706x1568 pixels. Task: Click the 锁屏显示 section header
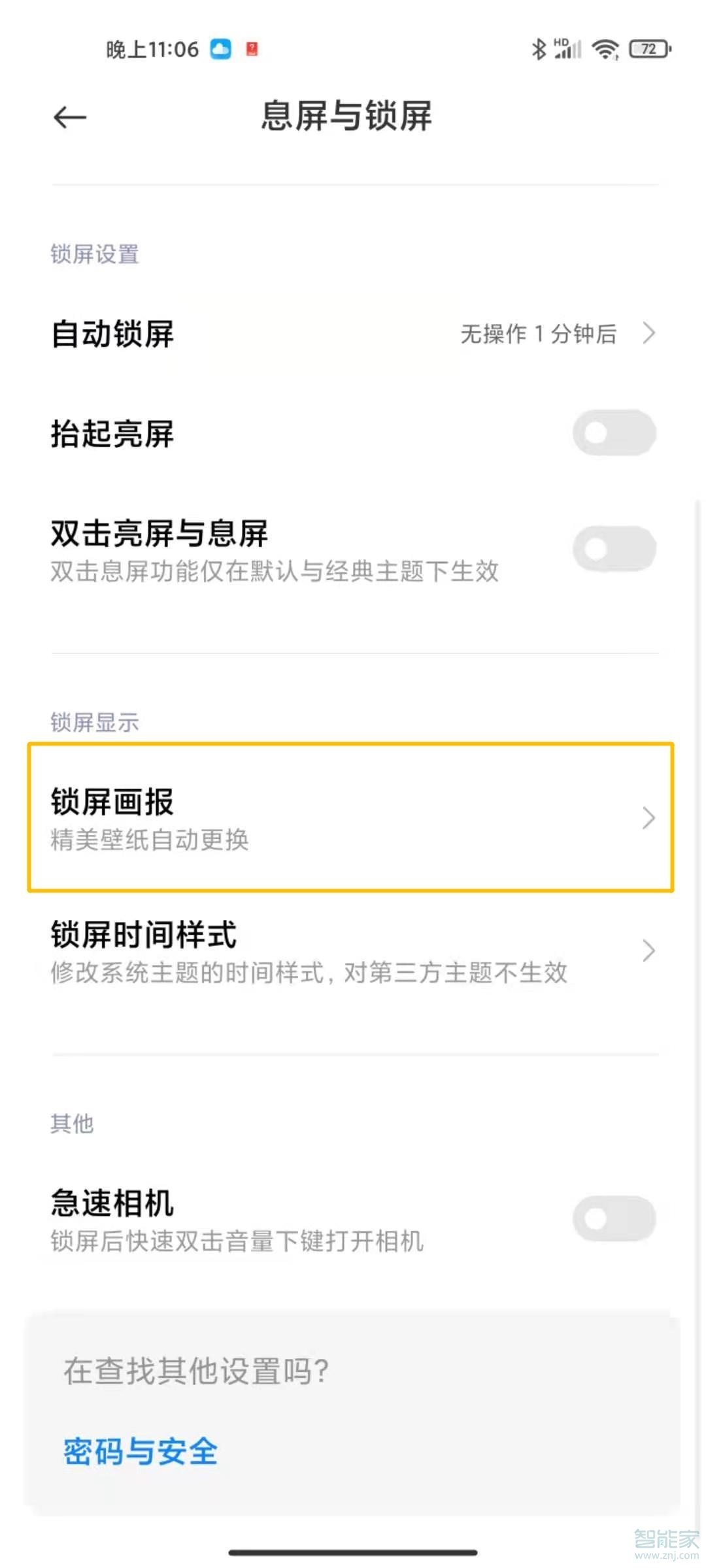pos(95,723)
